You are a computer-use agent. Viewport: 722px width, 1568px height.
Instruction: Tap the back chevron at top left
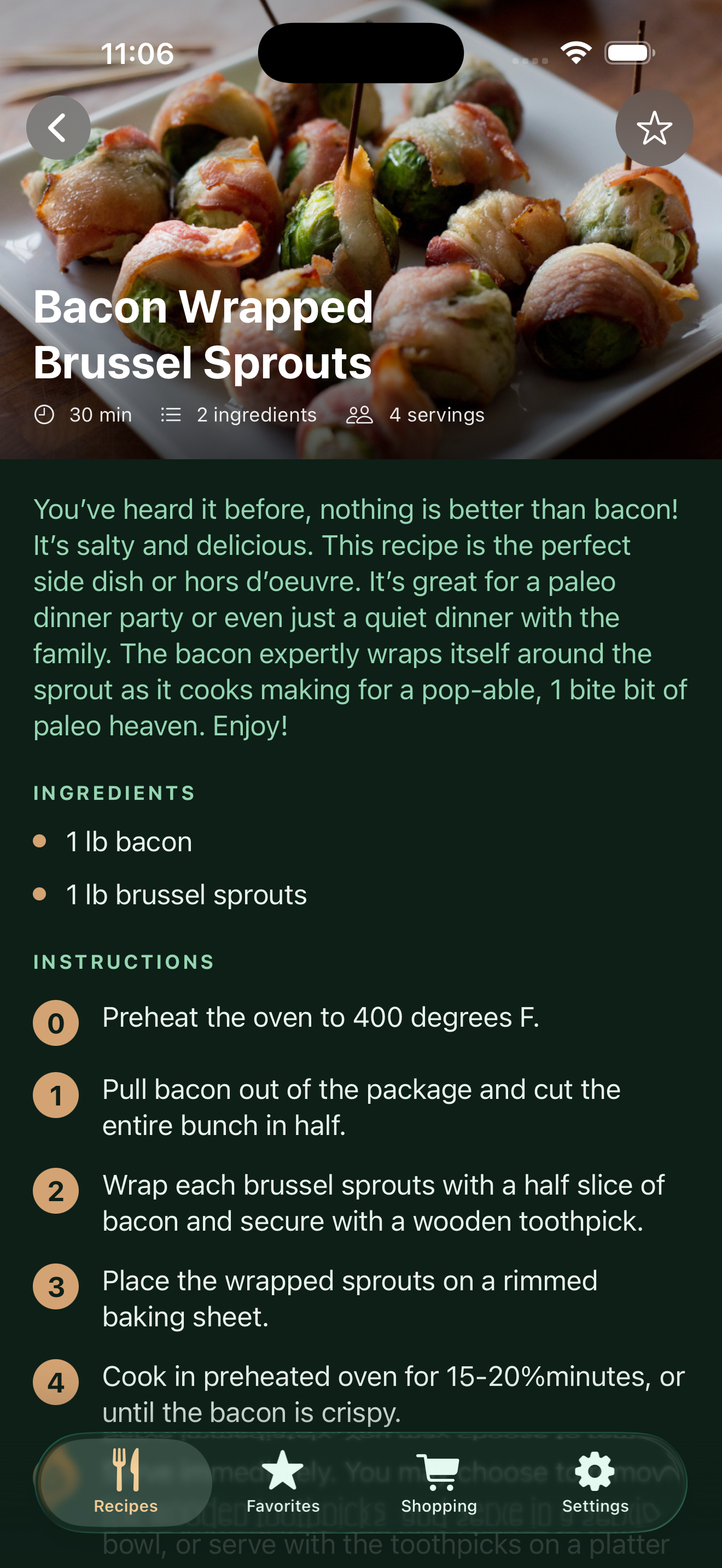[59, 127]
